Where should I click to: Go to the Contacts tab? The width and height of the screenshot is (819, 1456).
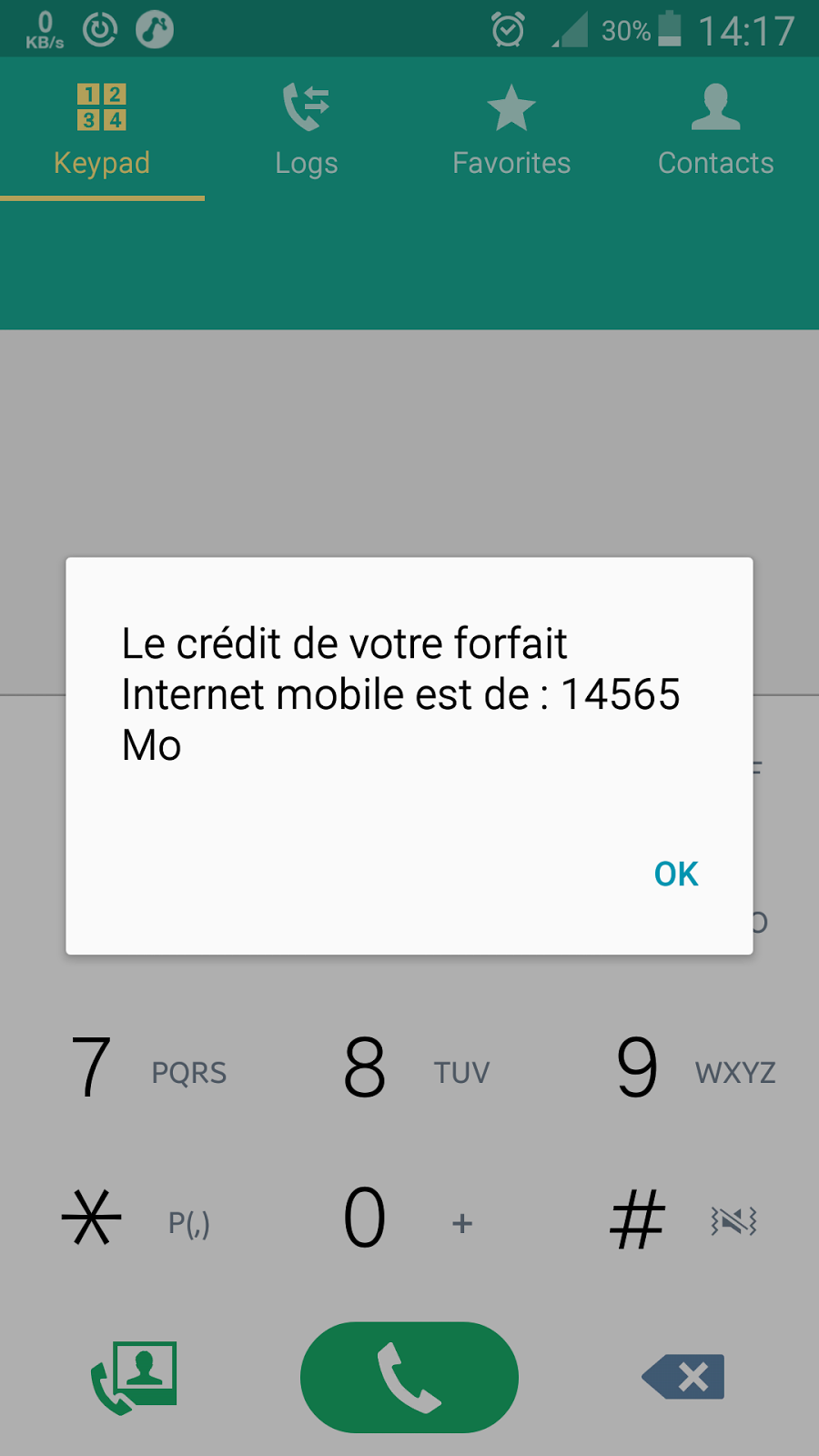coord(716,129)
